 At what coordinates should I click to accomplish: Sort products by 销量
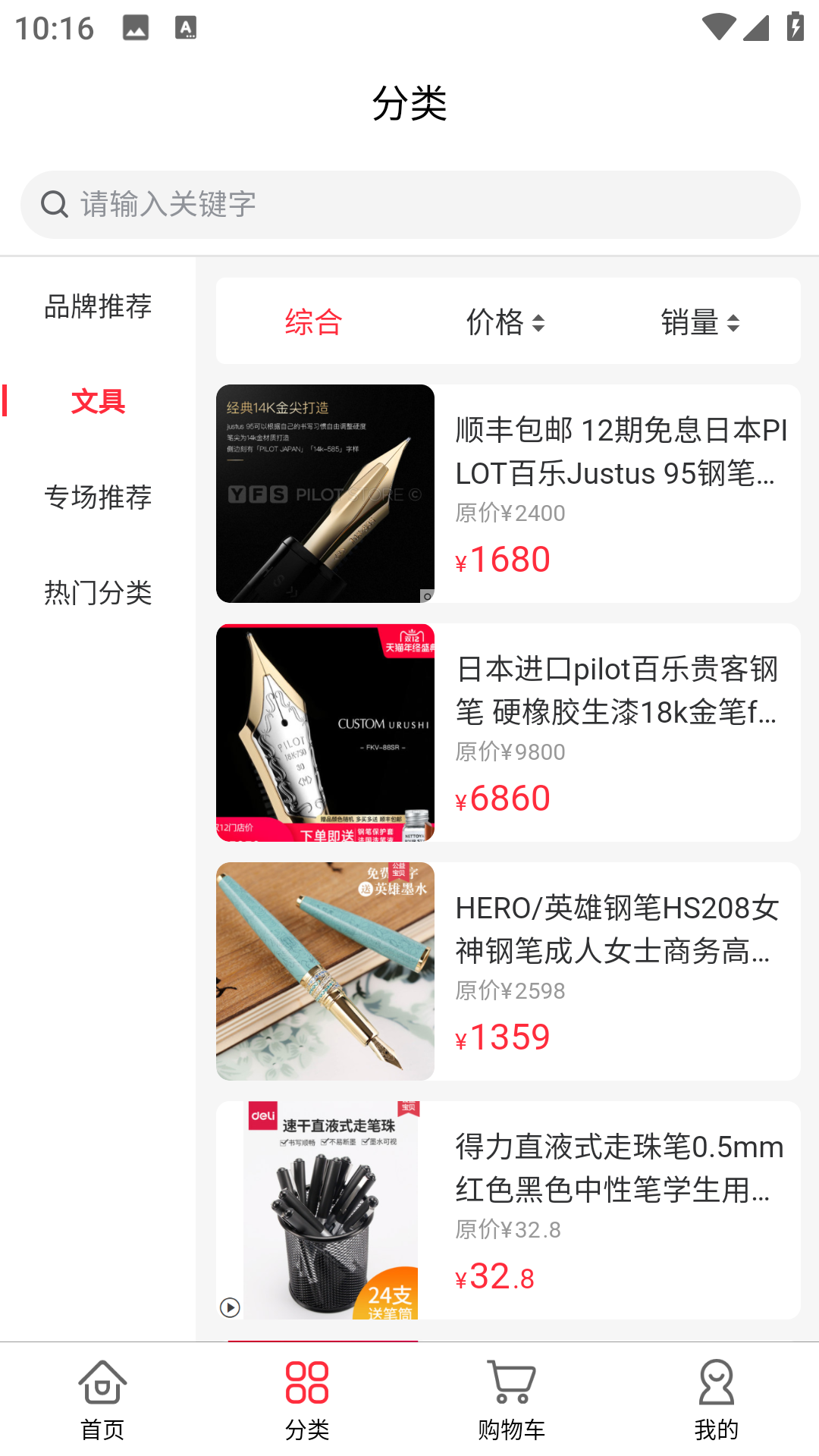pyautogui.click(x=700, y=322)
